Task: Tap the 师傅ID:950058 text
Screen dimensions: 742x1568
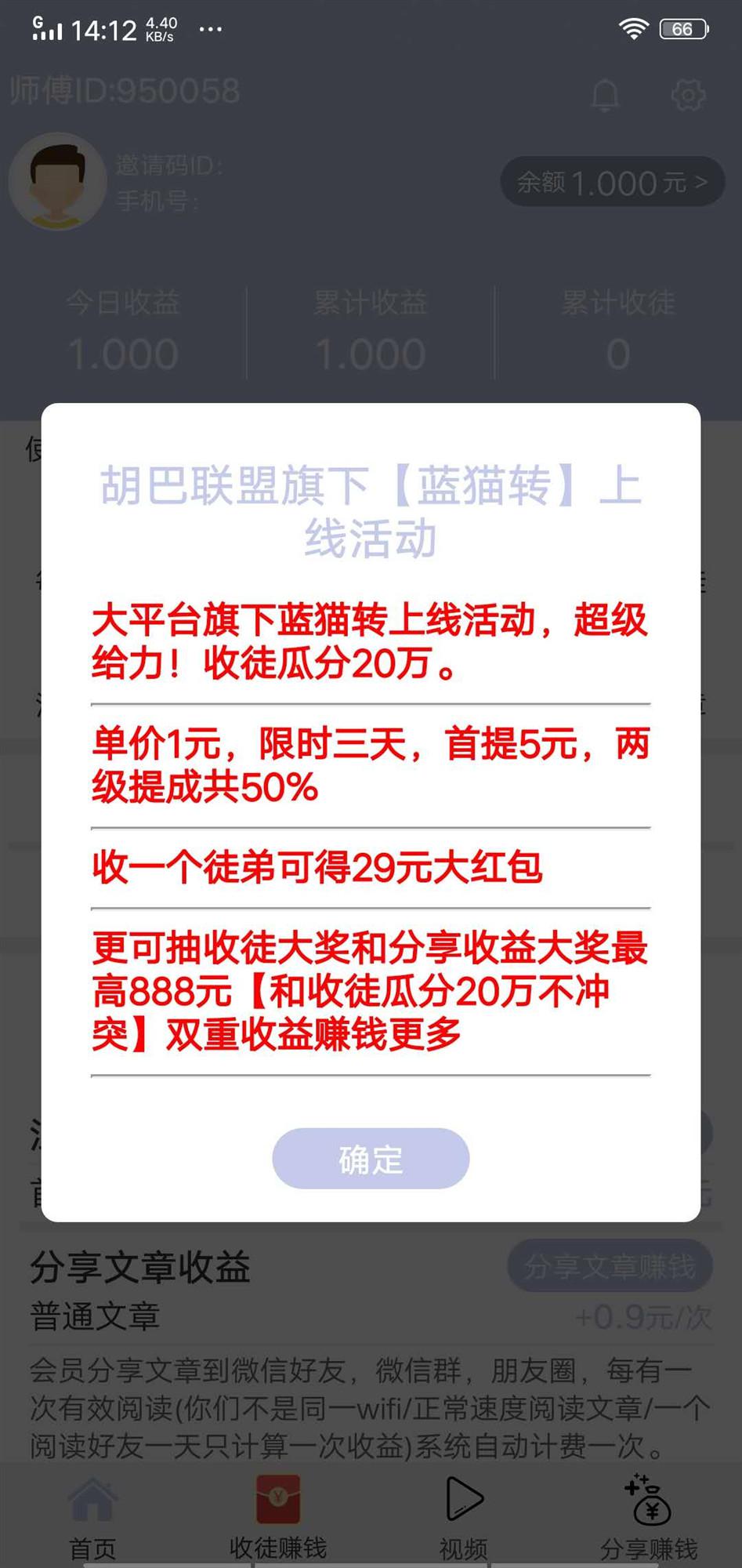Action: pos(127,92)
